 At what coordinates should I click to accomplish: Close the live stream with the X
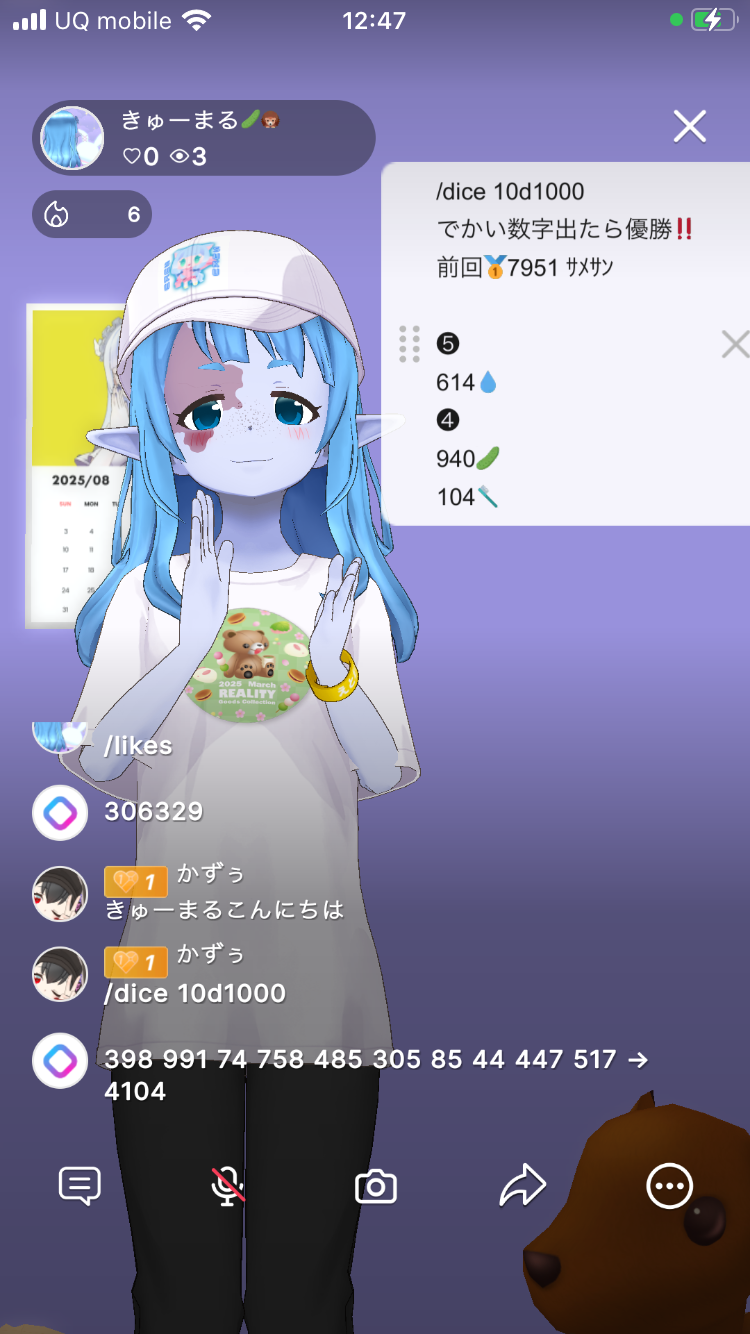[x=689, y=127]
